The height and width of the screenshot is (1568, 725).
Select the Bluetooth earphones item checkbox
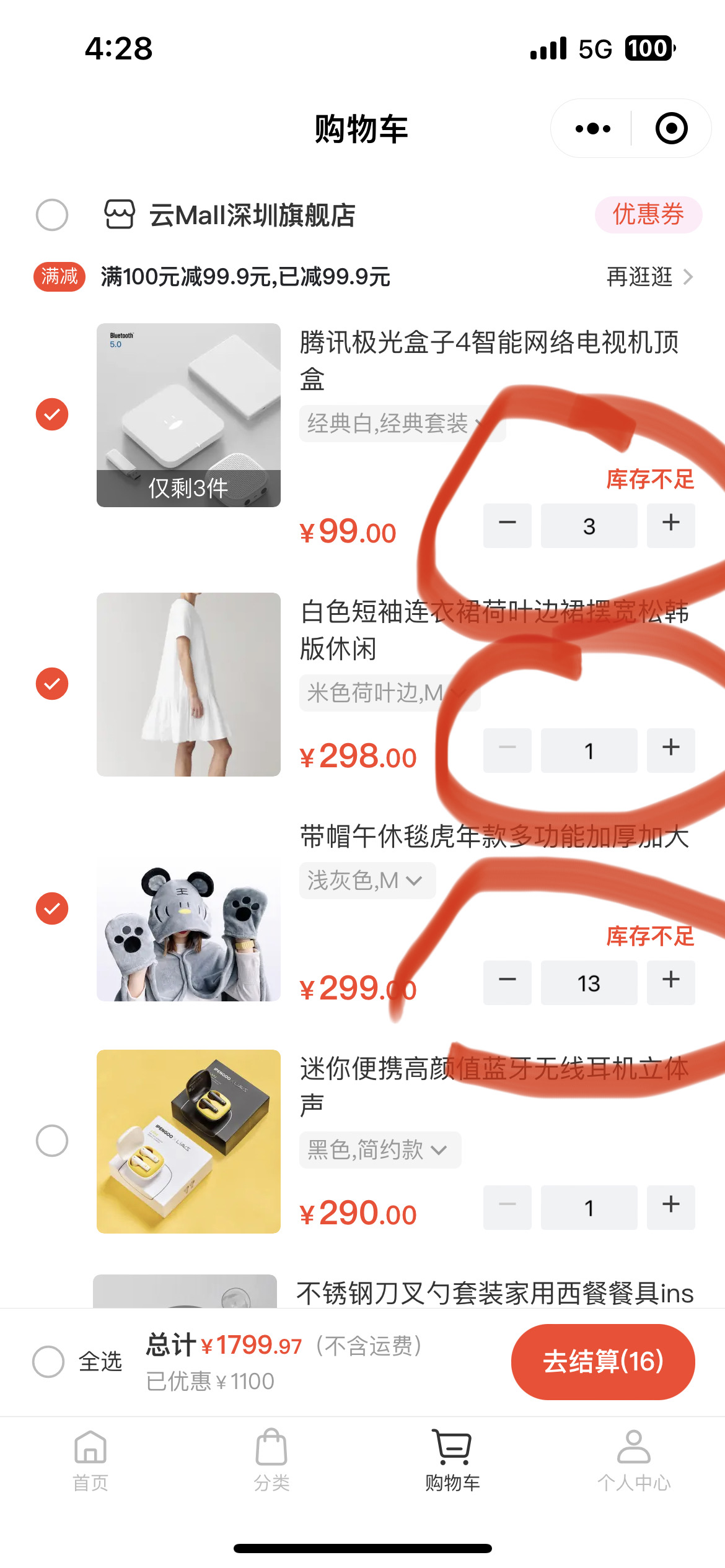(x=51, y=1139)
